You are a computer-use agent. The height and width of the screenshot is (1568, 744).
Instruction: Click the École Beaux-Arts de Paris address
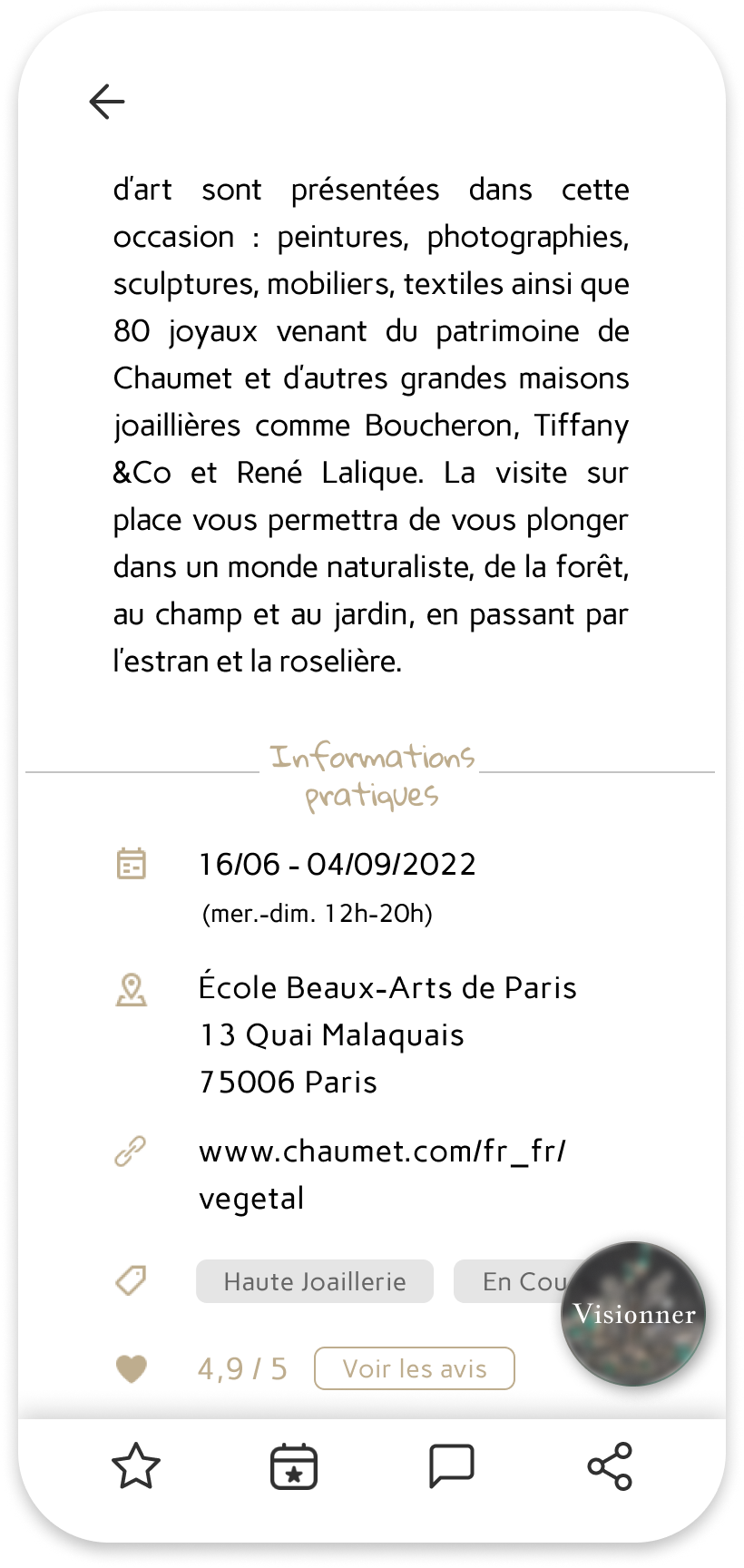pyautogui.click(x=387, y=987)
